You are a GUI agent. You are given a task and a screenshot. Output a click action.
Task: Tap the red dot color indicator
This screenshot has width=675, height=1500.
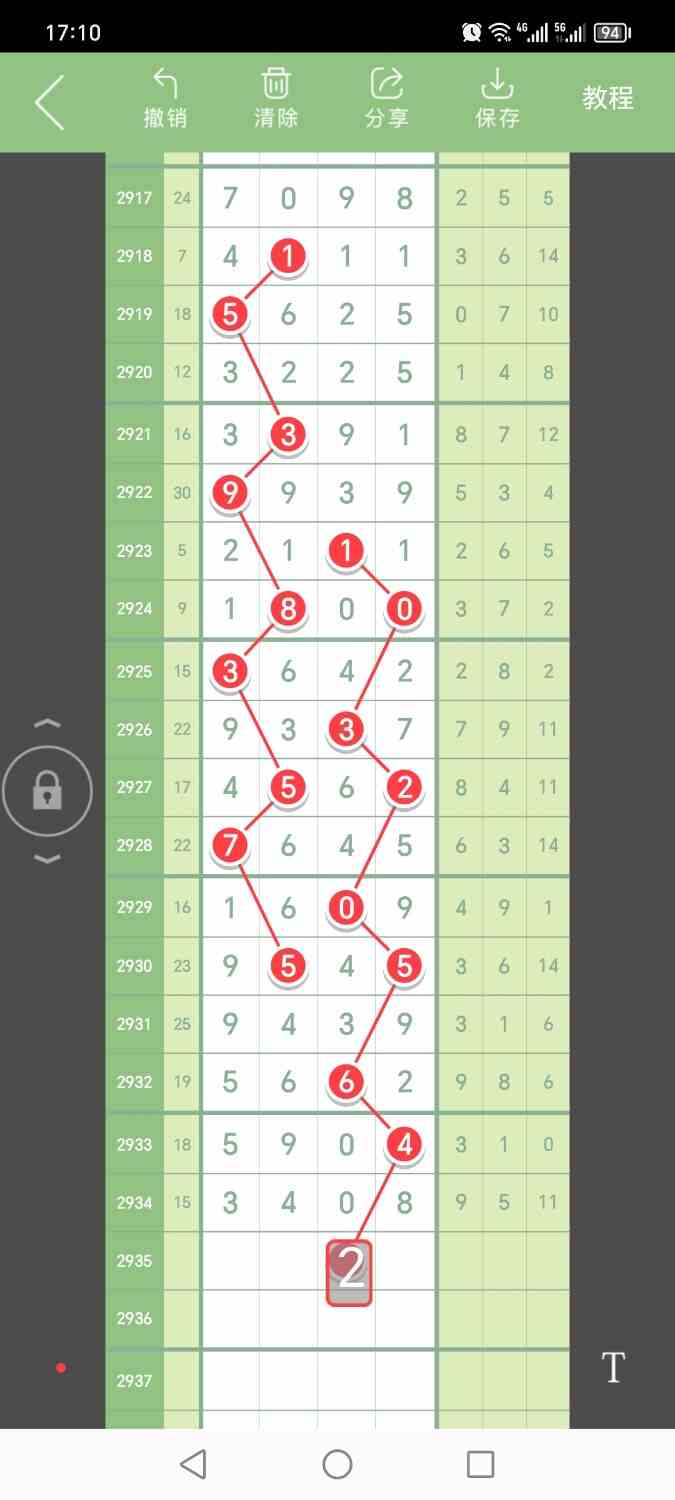61,1367
